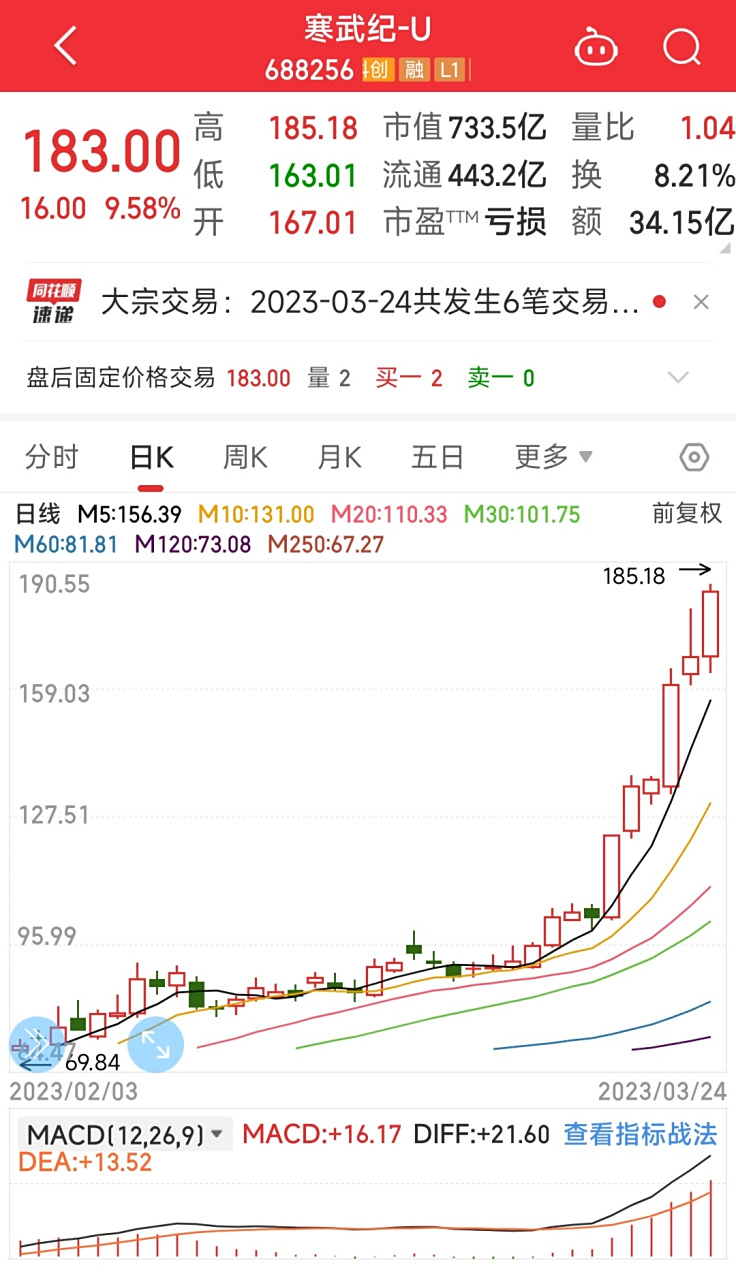The image size is (736, 1280).
Task: Switch to the 周K chart
Action: 245,458
